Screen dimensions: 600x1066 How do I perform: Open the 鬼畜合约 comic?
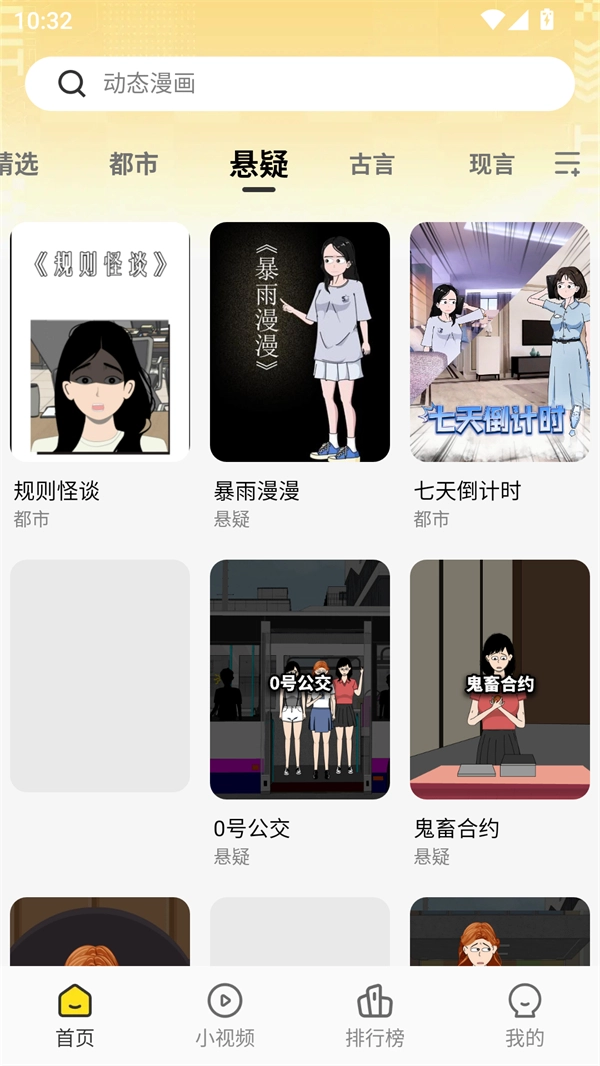tap(500, 680)
